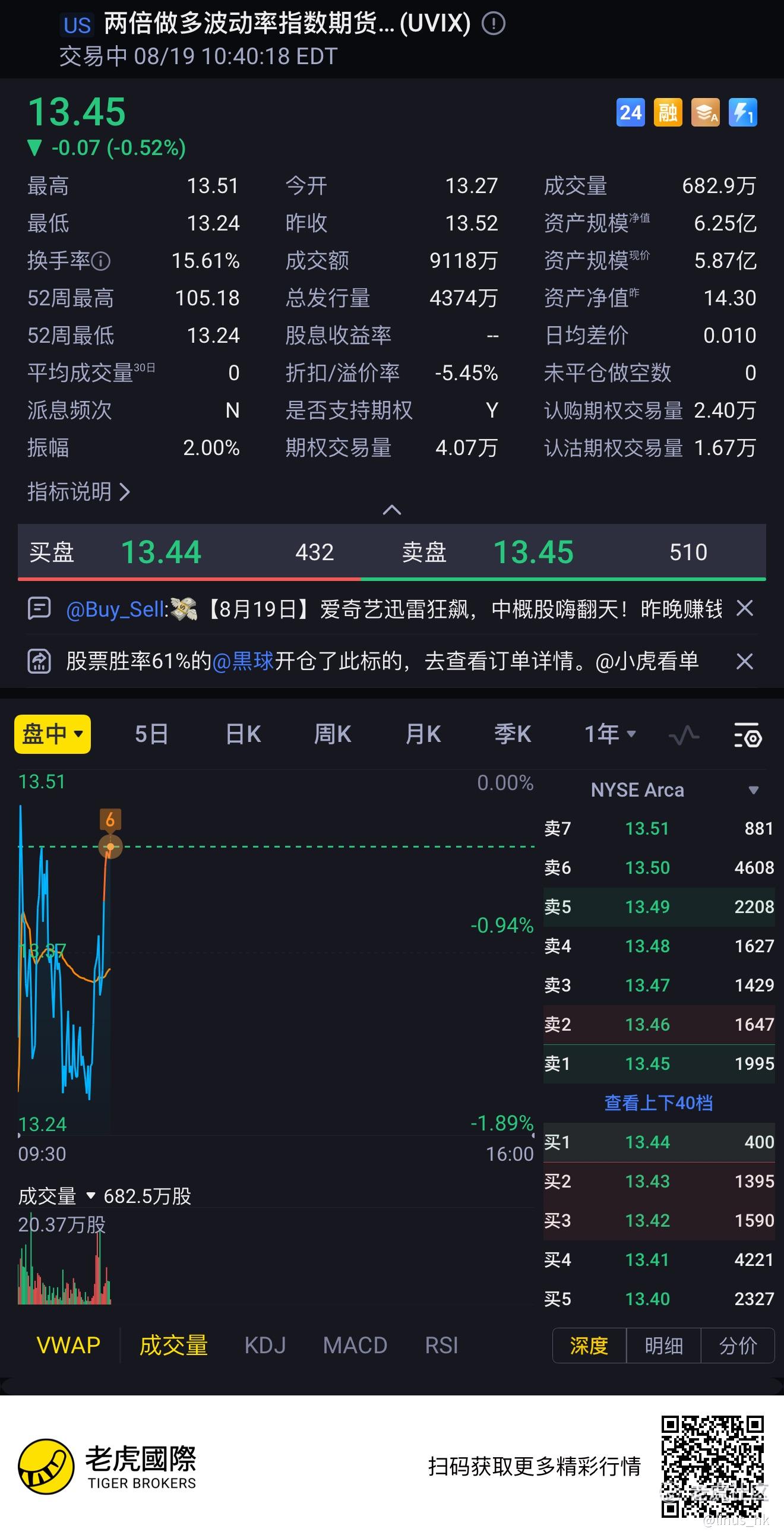
Task: Collapse the quote details panel
Action: [x=391, y=509]
